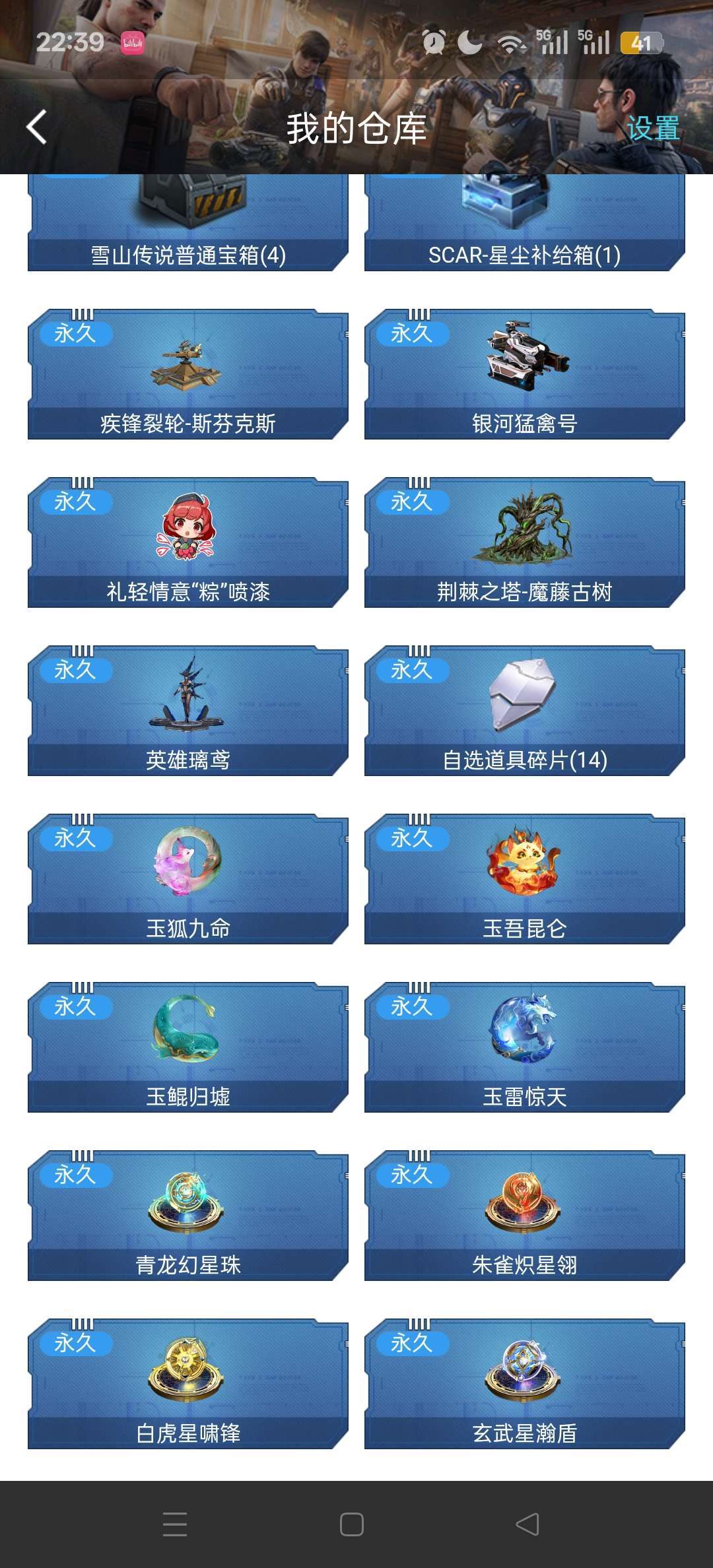Open the 玉吾昆仑 item

pos(525,879)
